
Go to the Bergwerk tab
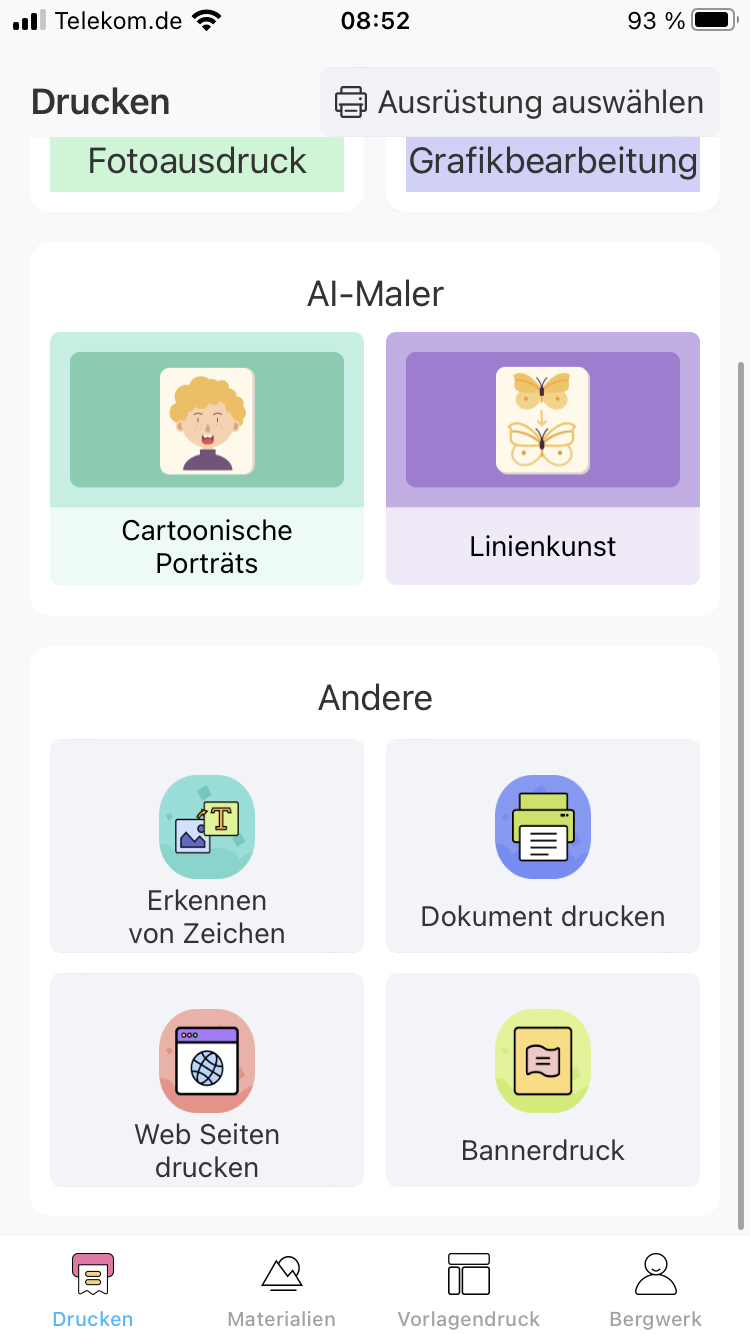[x=656, y=1290]
